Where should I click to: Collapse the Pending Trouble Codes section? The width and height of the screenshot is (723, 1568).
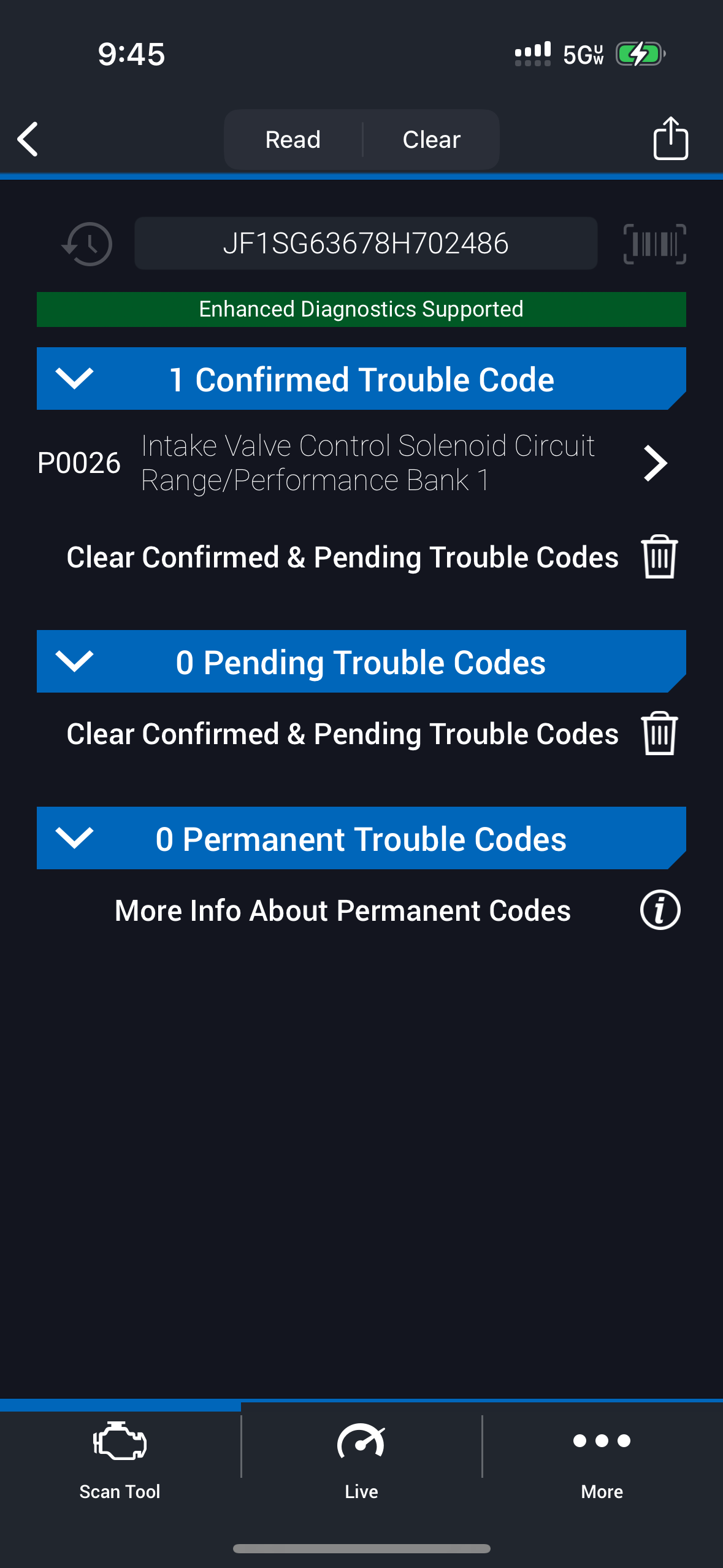point(75,661)
